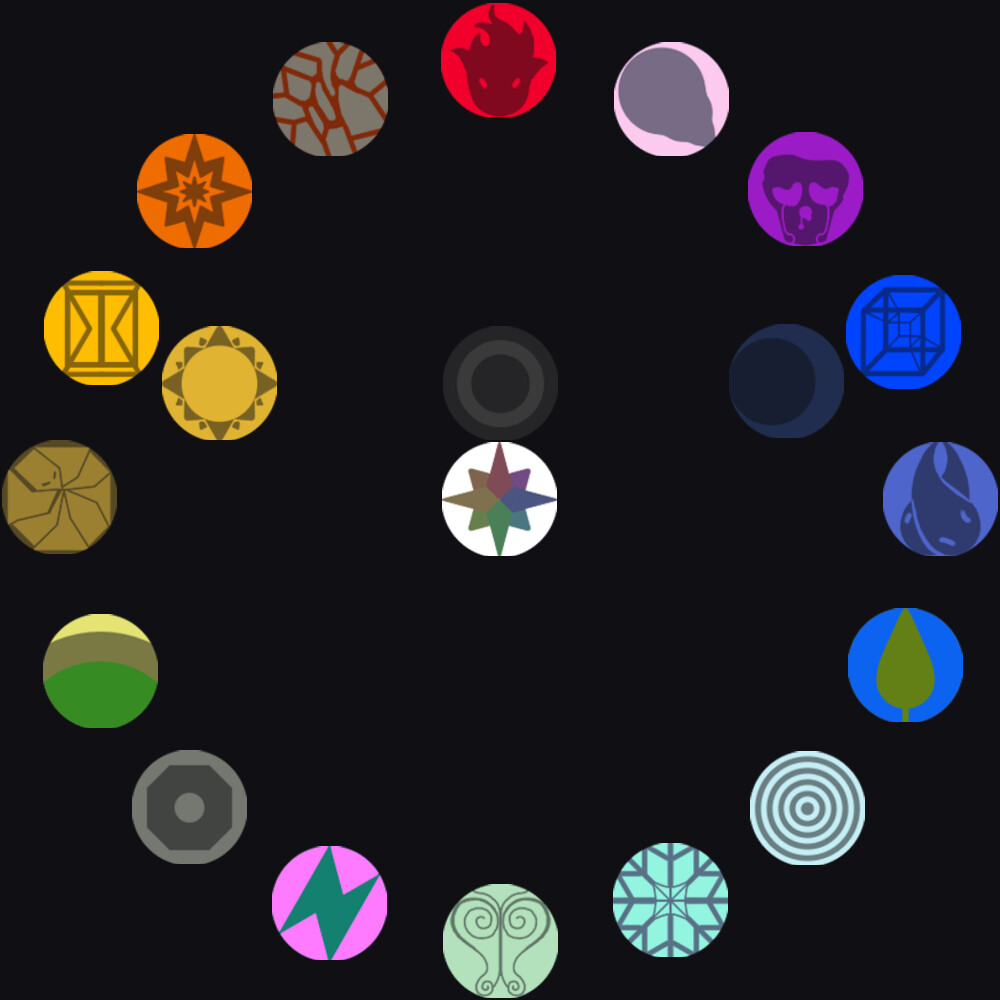Image resolution: width=1000 pixels, height=1000 pixels.
Task: Select the teal snowflake icon
Action: pos(670,900)
